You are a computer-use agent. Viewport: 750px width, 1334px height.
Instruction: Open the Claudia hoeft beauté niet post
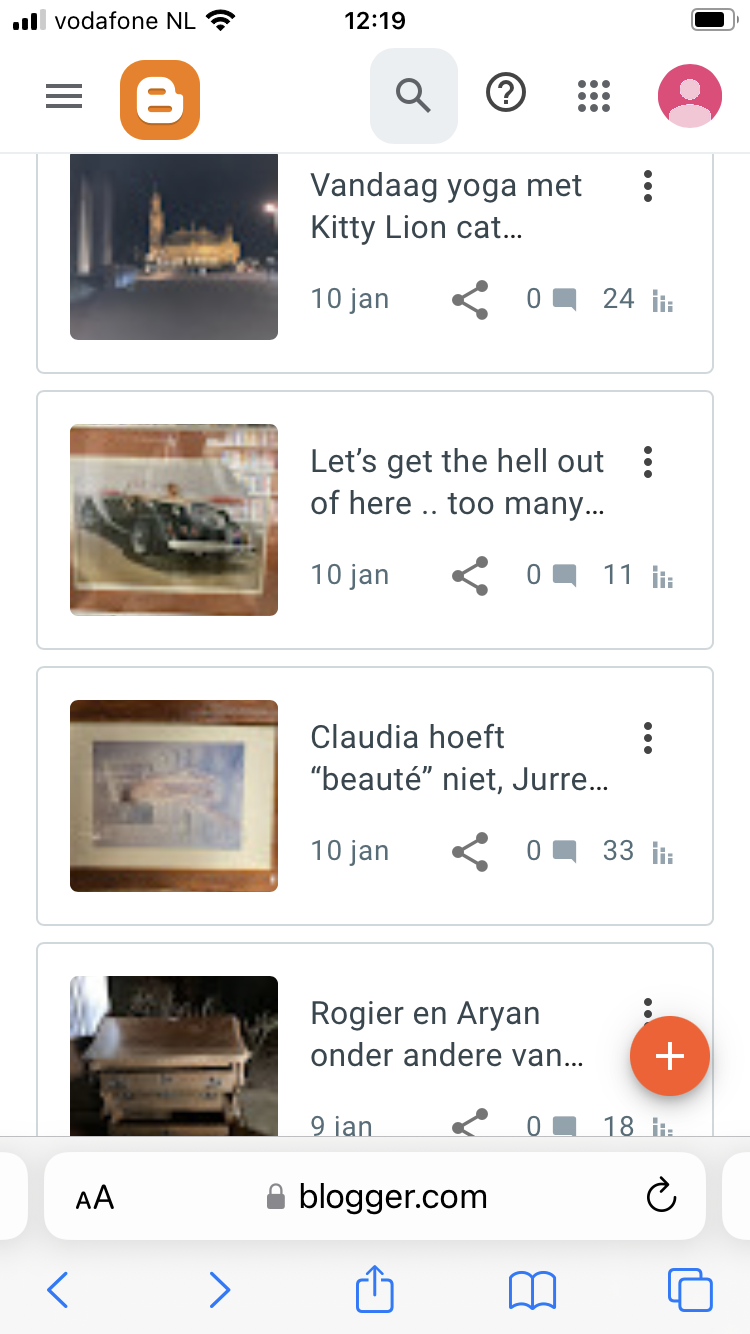[x=456, y=758]
